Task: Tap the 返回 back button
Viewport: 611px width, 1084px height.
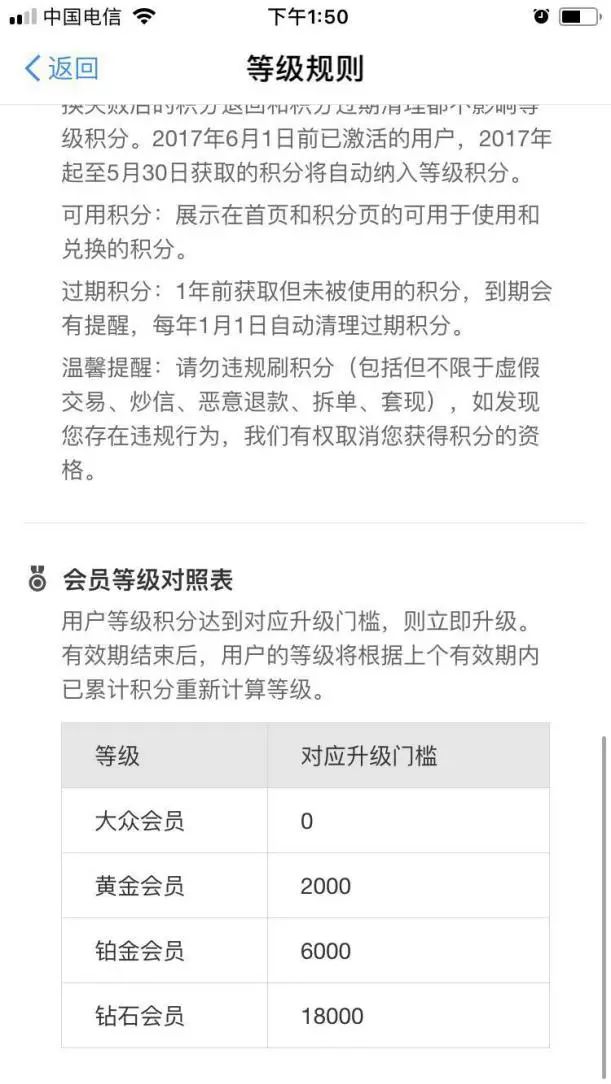Action: click(62, 68)
